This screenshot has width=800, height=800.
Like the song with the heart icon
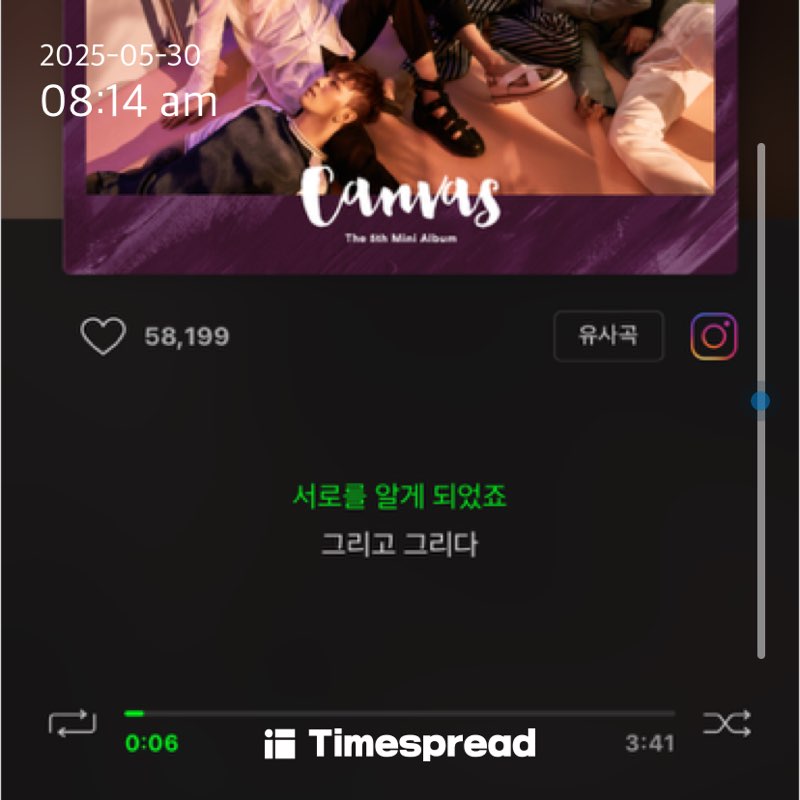pyautogui.click(x=102, y=337)
